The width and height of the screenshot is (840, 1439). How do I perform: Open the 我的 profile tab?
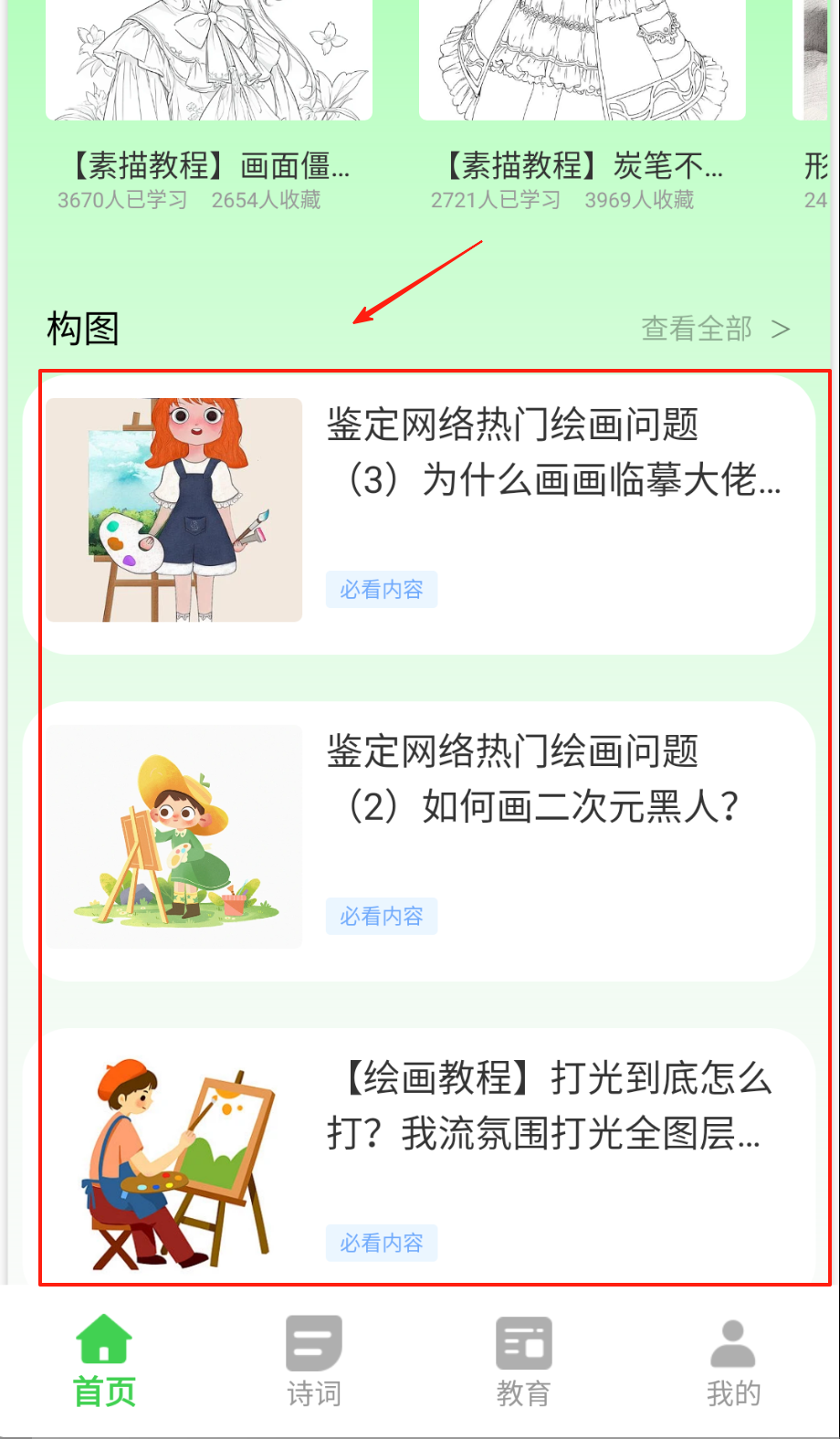pos(733,1360)
